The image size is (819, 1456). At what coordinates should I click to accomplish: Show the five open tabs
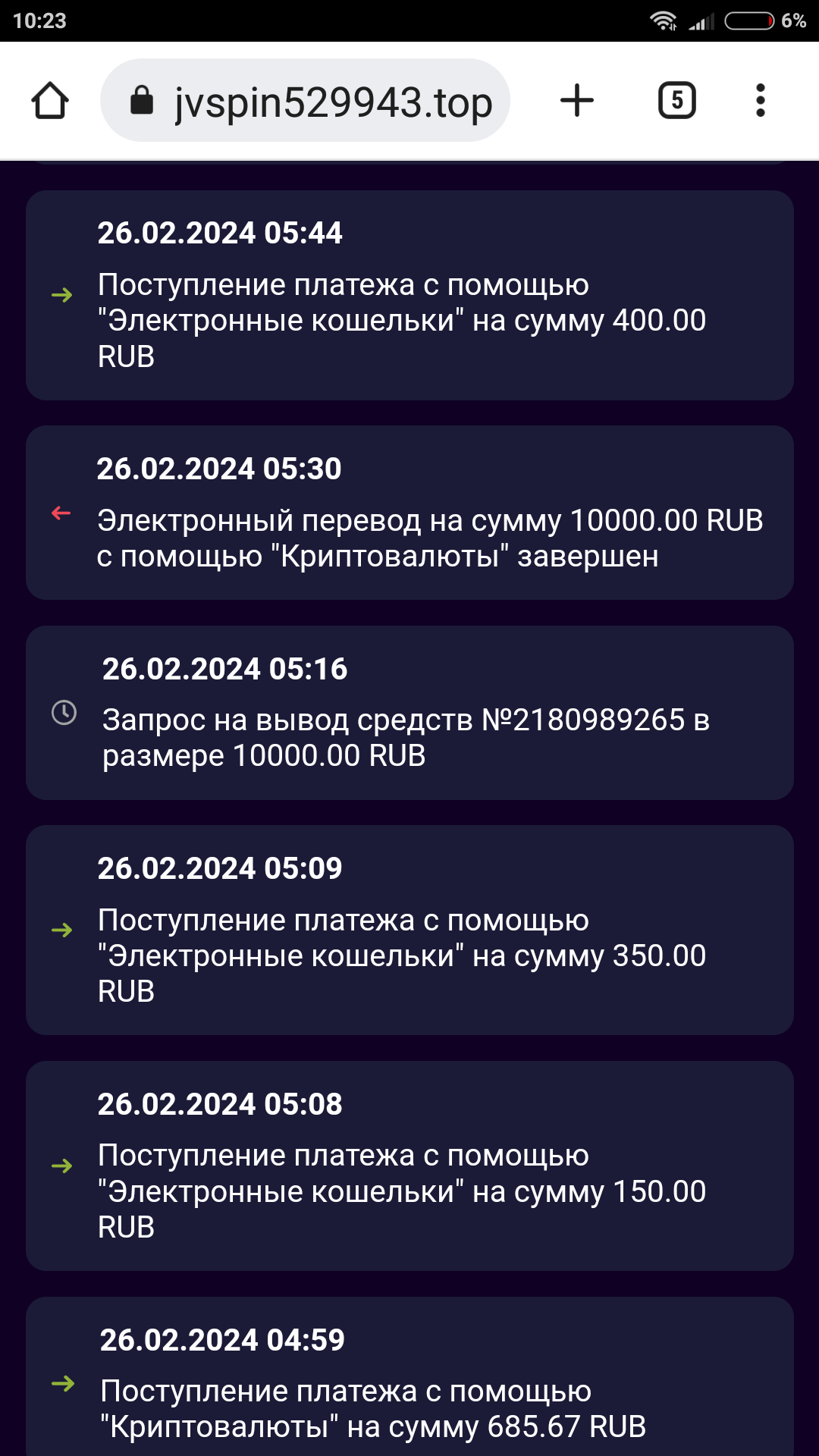click(x=676, y=101)
